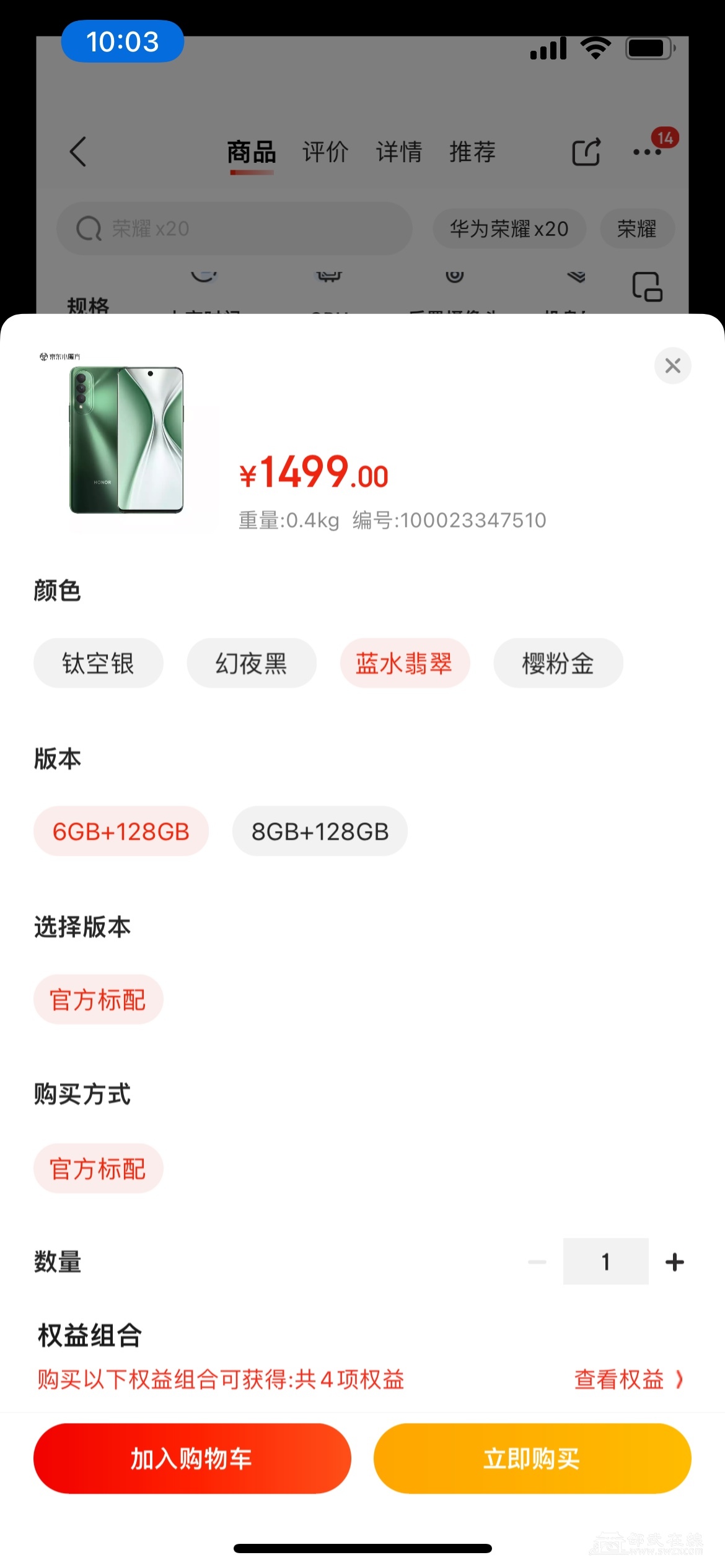Open 查看权益 benefits details
The image size is (725, 1568).
[628, 1379]
